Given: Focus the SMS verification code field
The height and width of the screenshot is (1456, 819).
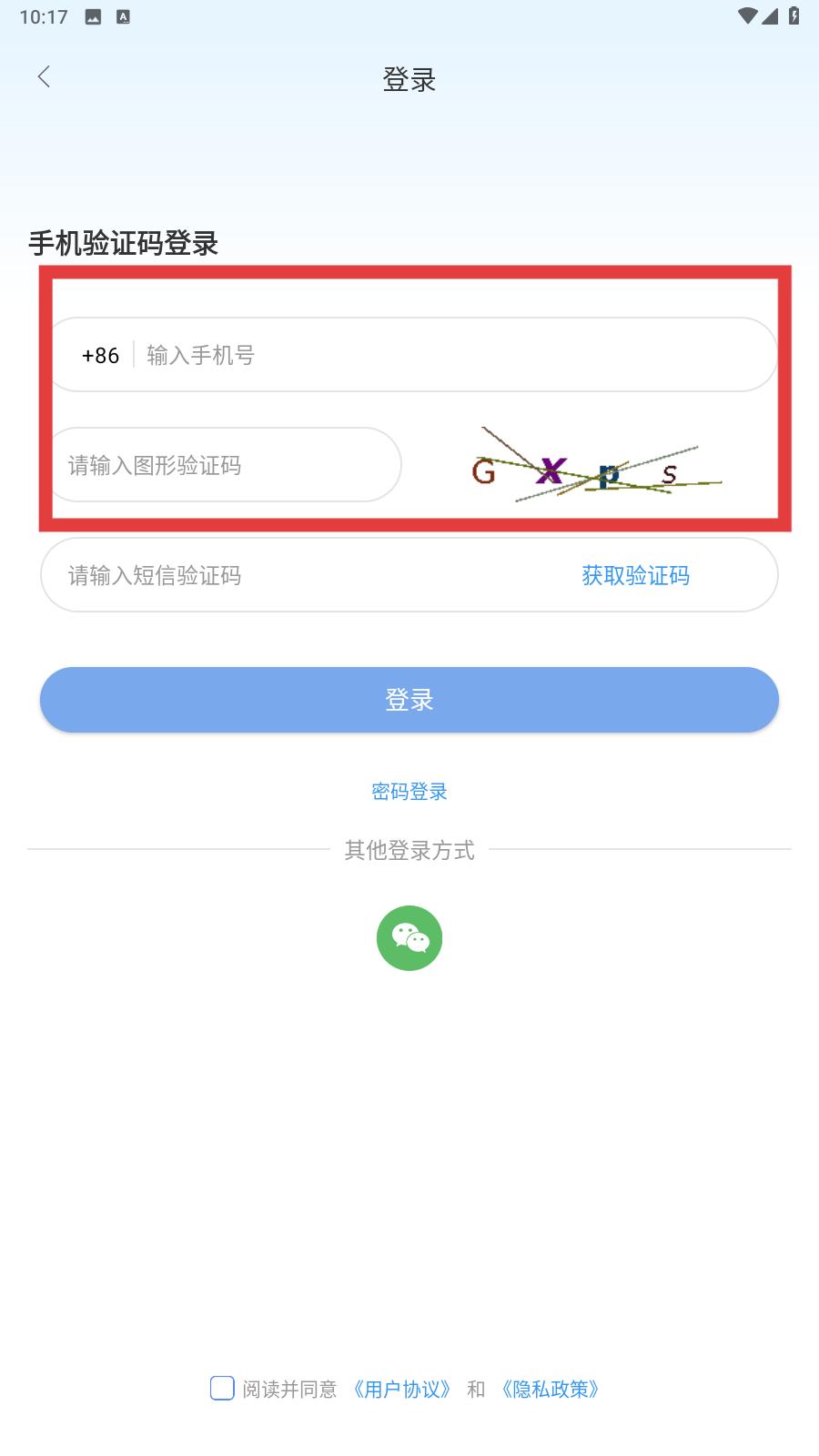Looking at the screenshot, I should (309, 575).
